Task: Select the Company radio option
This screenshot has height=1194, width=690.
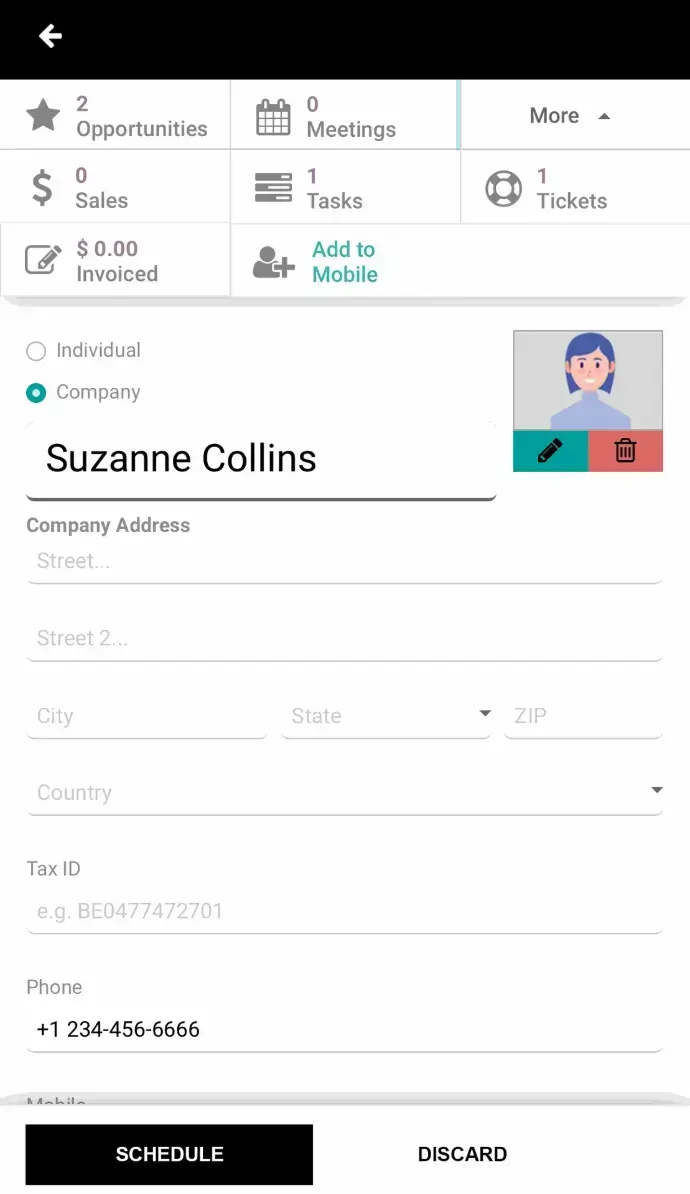Action: [x=37, y=393]
